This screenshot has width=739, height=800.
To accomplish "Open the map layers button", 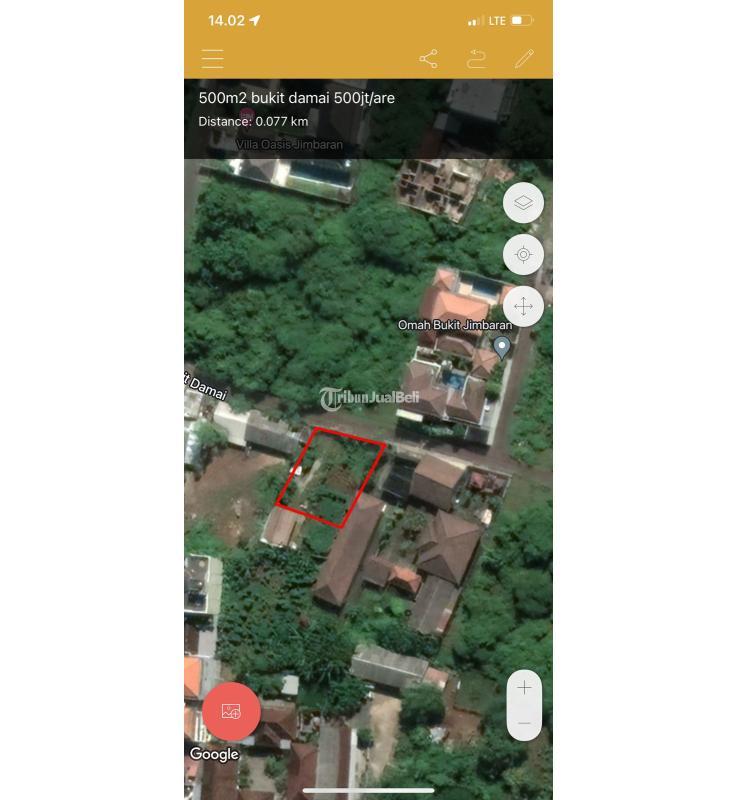I will (x=523, y=203).
